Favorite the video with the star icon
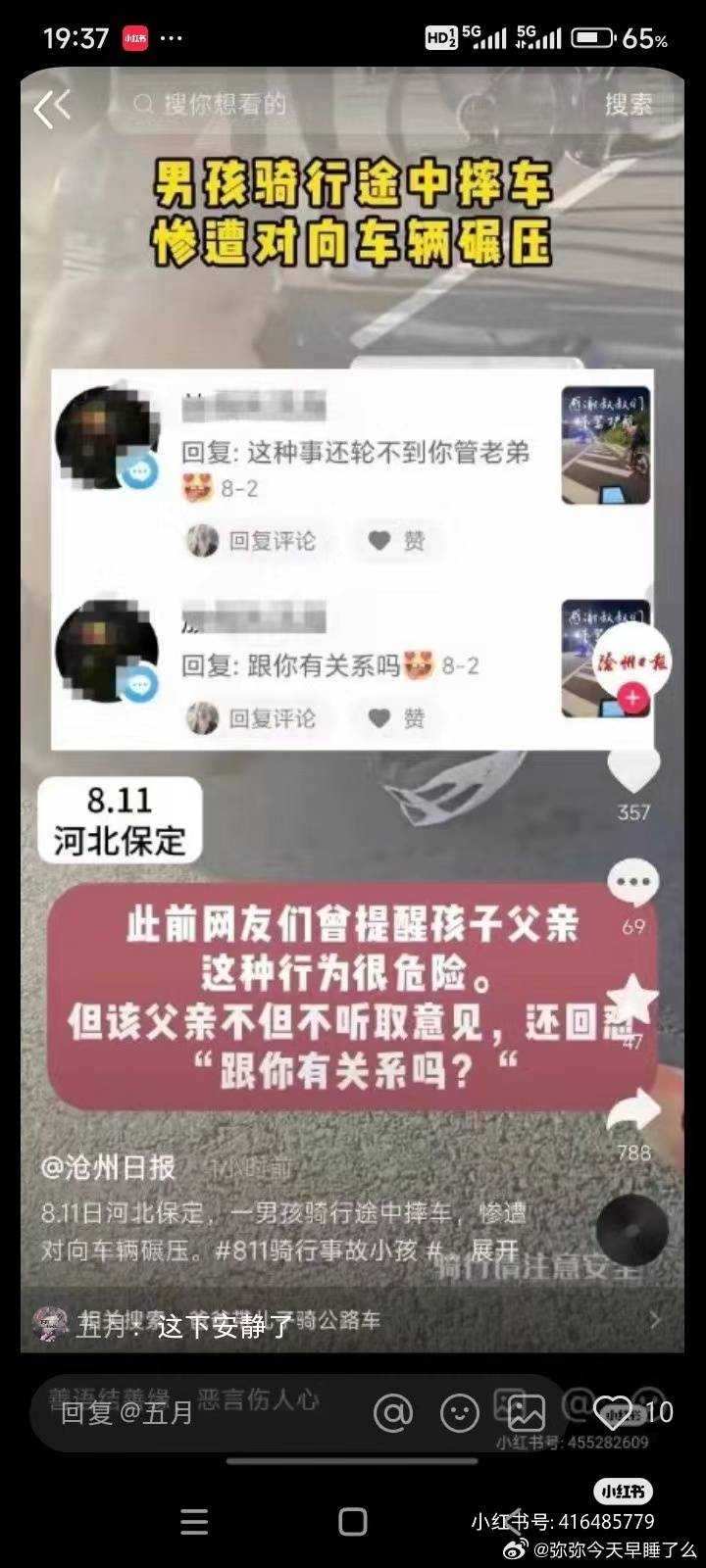This screenshot has width=706, height=1568. click(633, 998)
